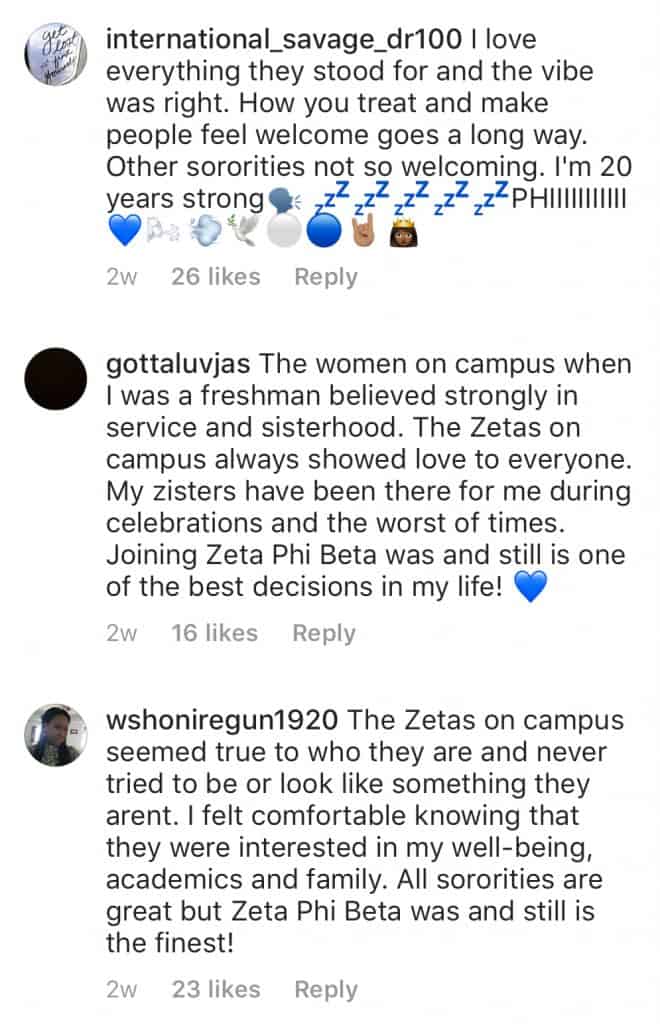
Task: Reply to wshoniregun1920's comment
Action: pos(325,989)
